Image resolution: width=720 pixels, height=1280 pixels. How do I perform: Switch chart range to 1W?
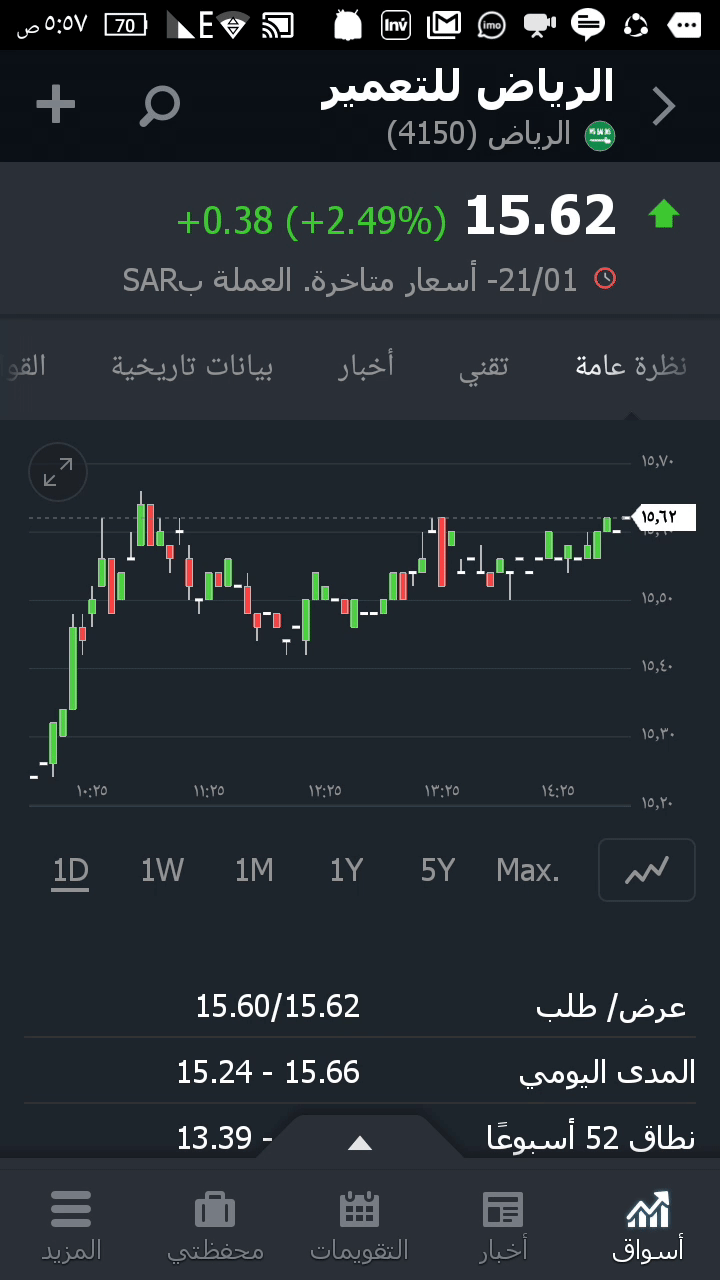coord(162,871)
